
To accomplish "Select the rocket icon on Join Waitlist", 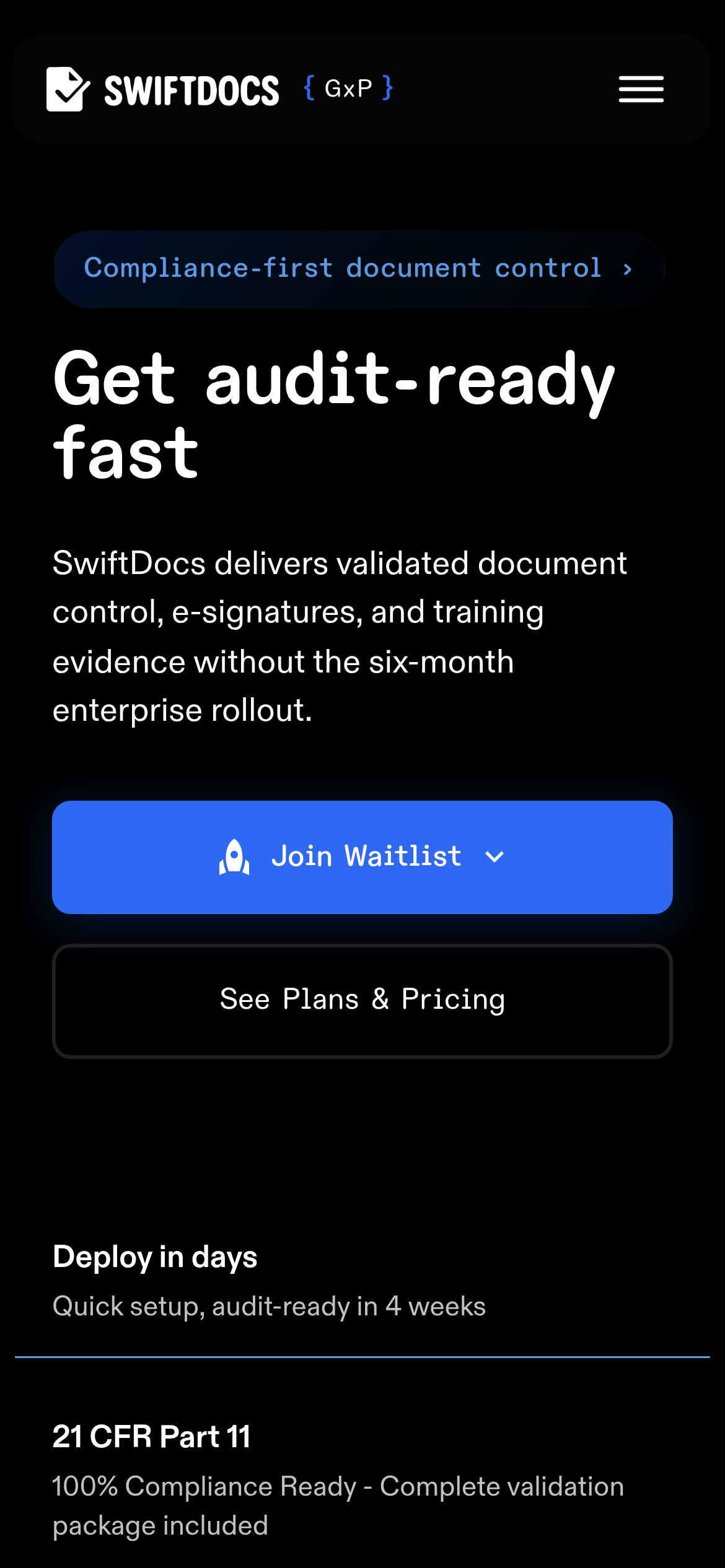I will (234, 856).
